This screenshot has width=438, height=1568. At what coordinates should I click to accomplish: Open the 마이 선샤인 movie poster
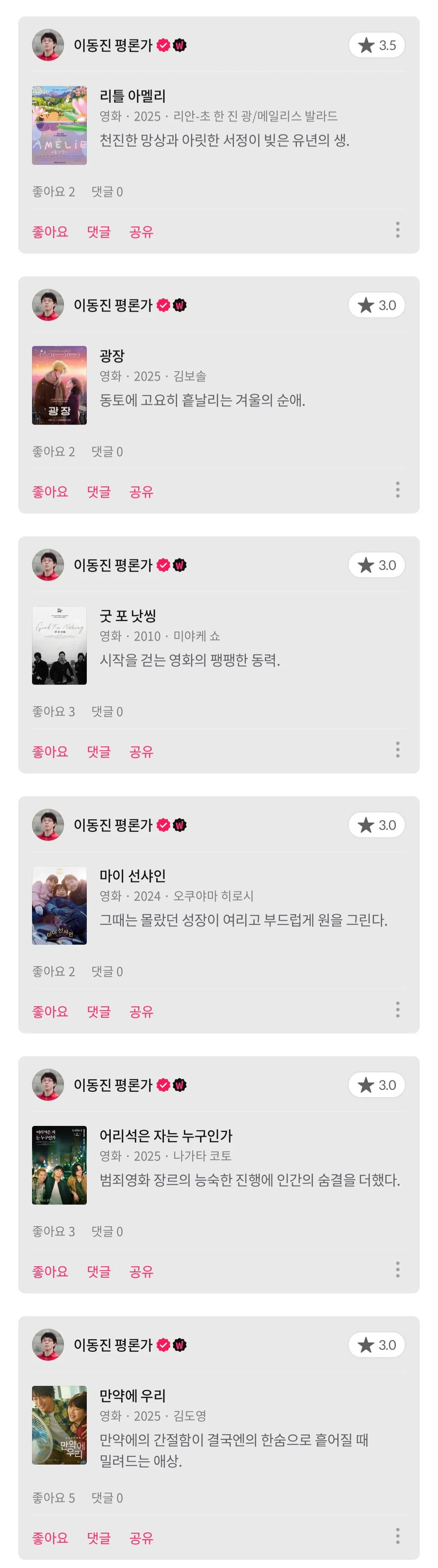[x=59, y=905]
